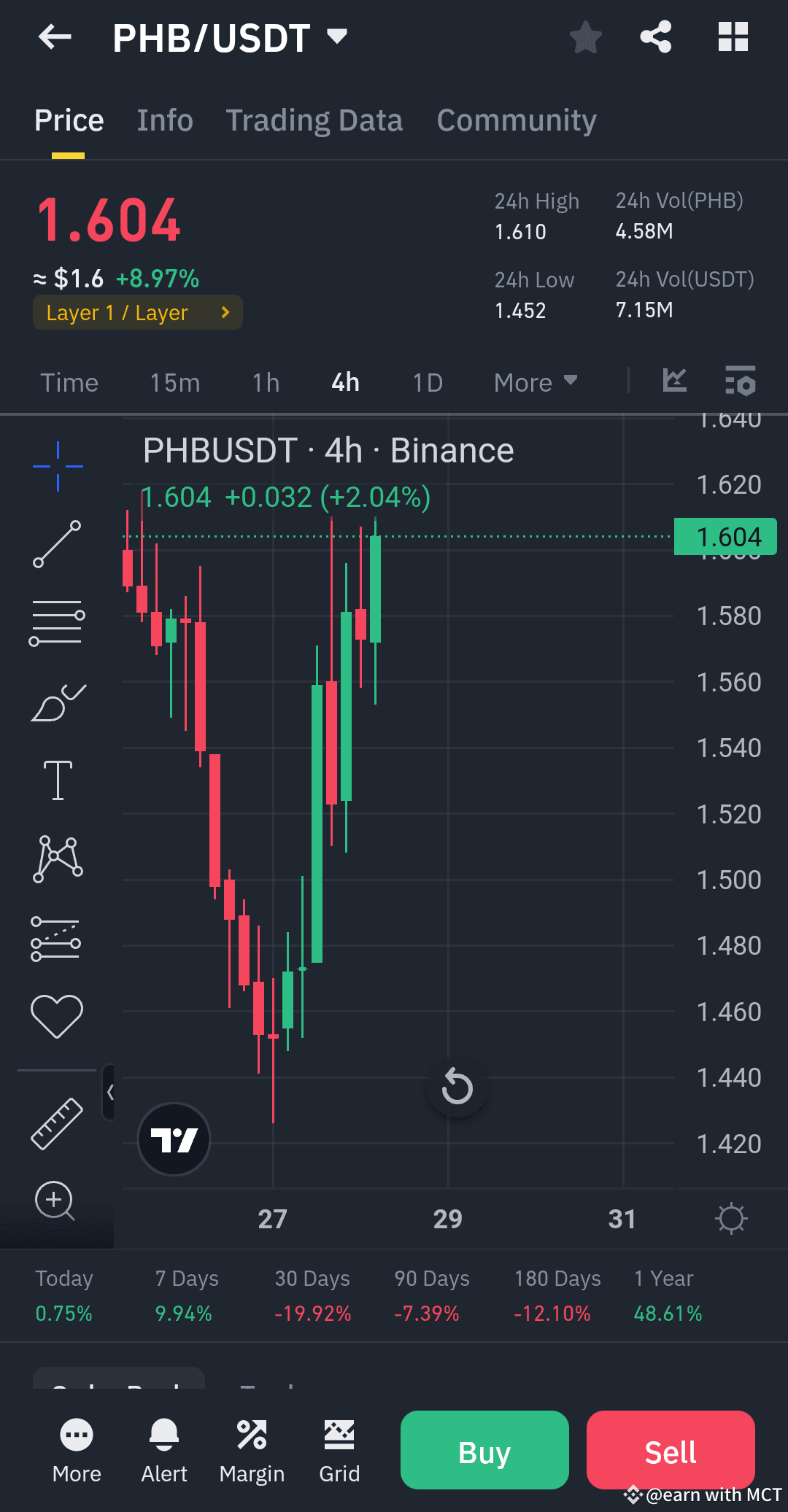
Task: Switch to the Trading Data tab
Action: [x=314, y=119]
